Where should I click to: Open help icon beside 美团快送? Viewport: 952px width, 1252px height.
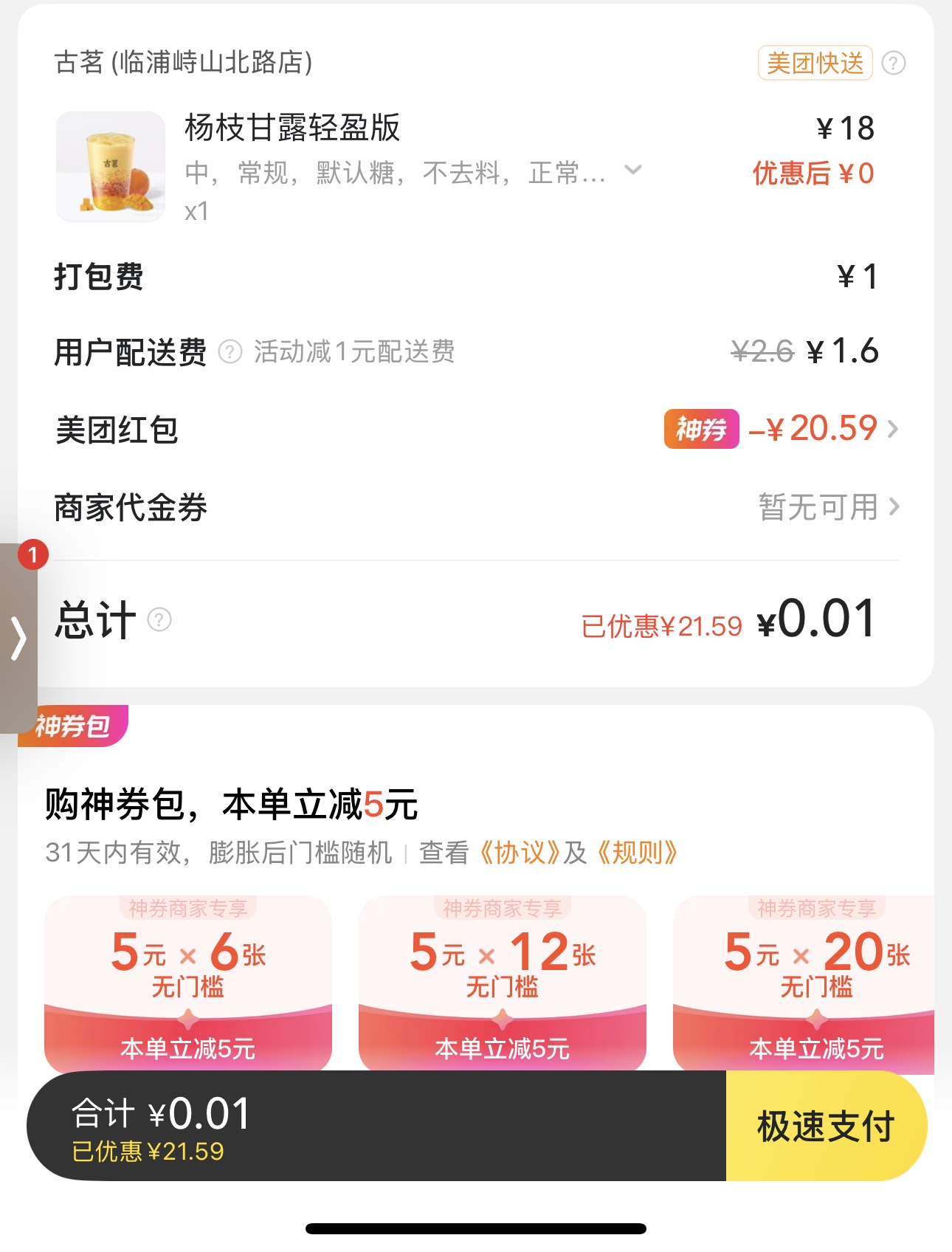coord(893,63)
